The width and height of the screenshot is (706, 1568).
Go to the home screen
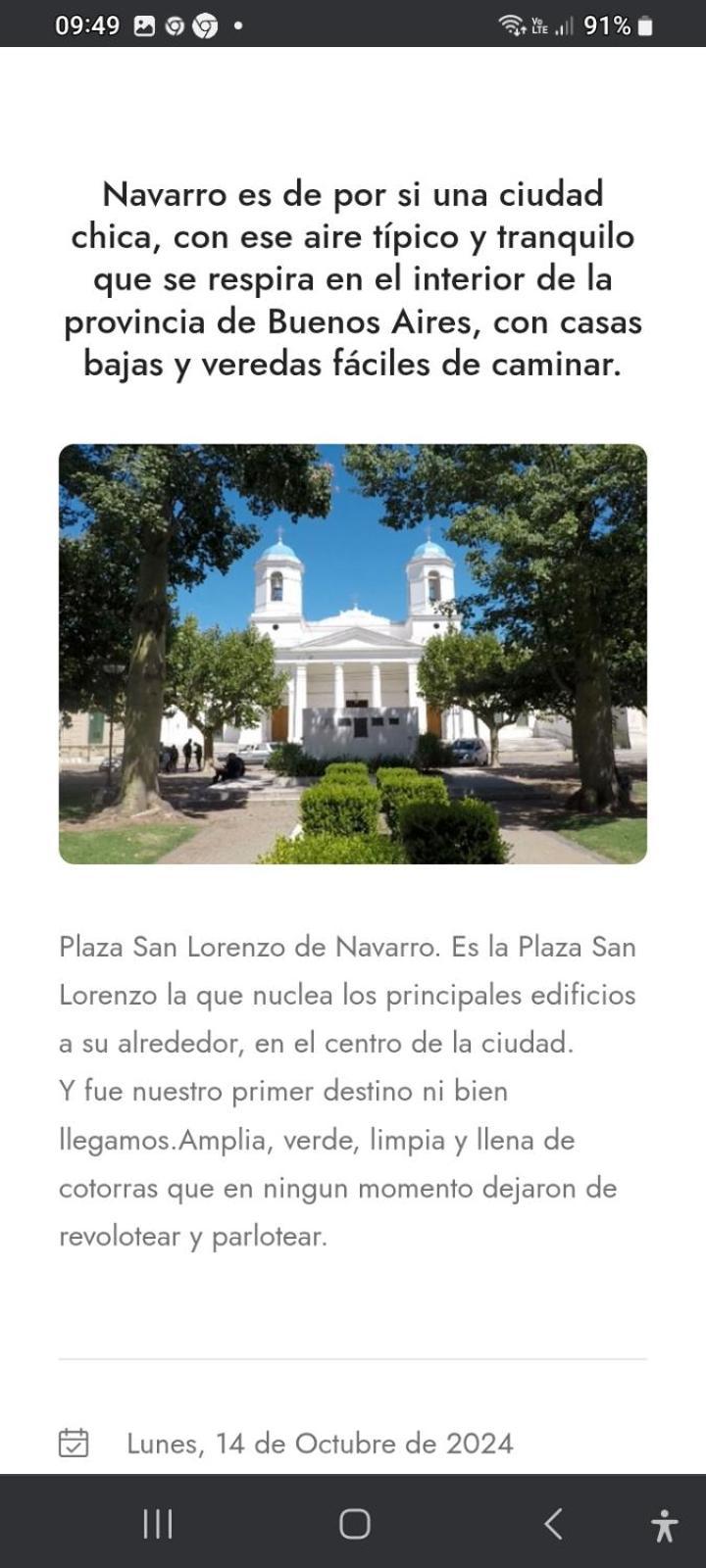coord(354,1523)
